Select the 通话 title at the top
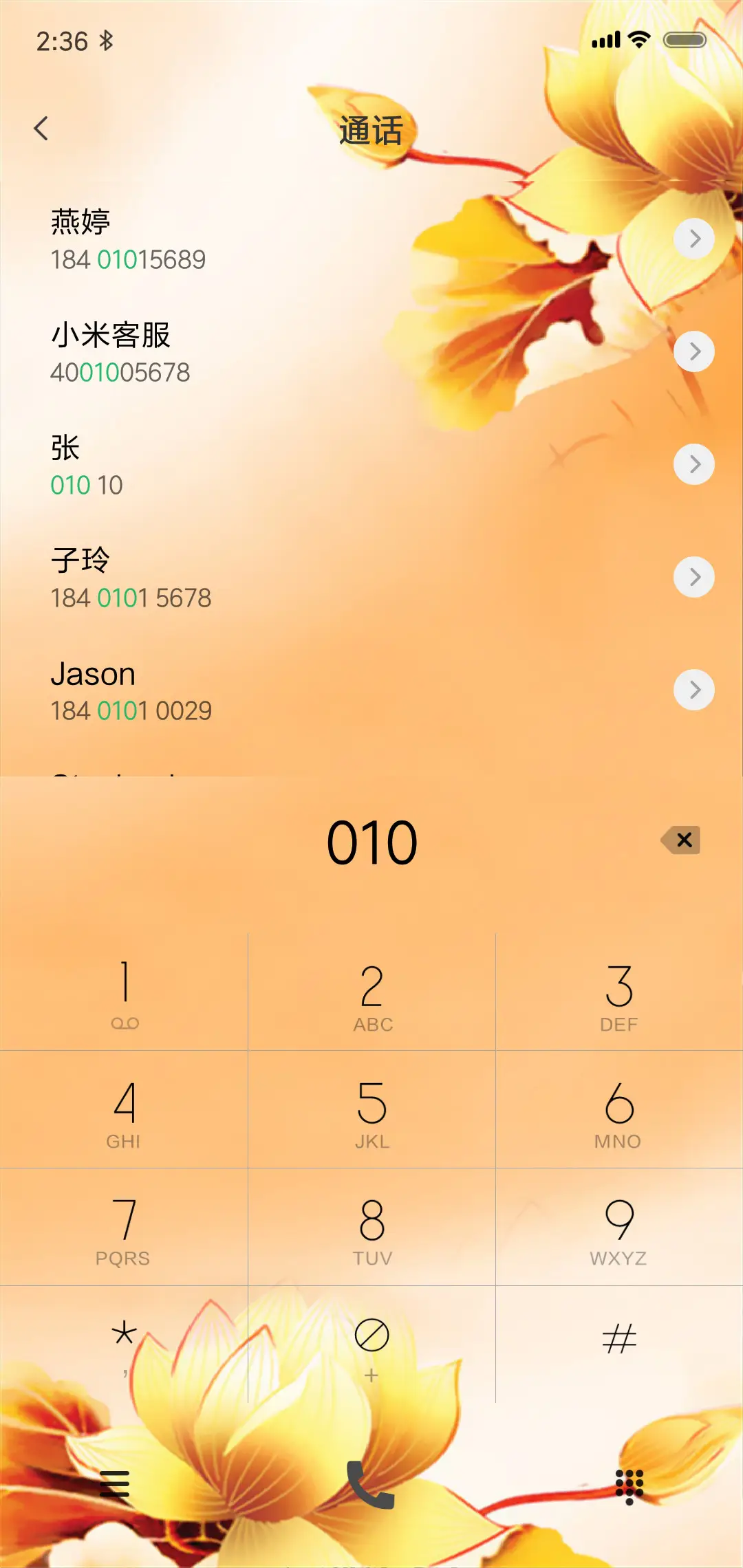 coord(371,132)
